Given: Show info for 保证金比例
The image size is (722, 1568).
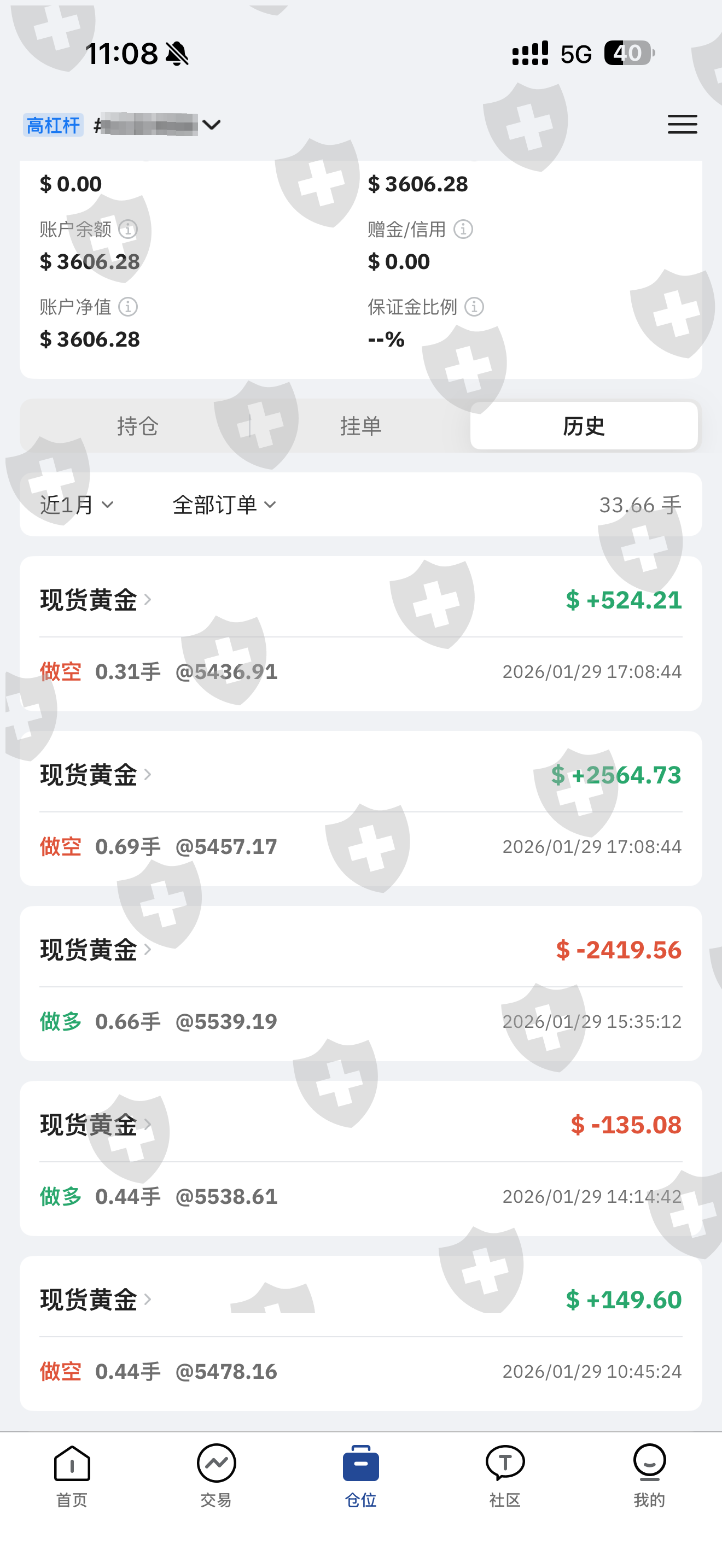Looking at the screenshot, I should coord(474,307).
